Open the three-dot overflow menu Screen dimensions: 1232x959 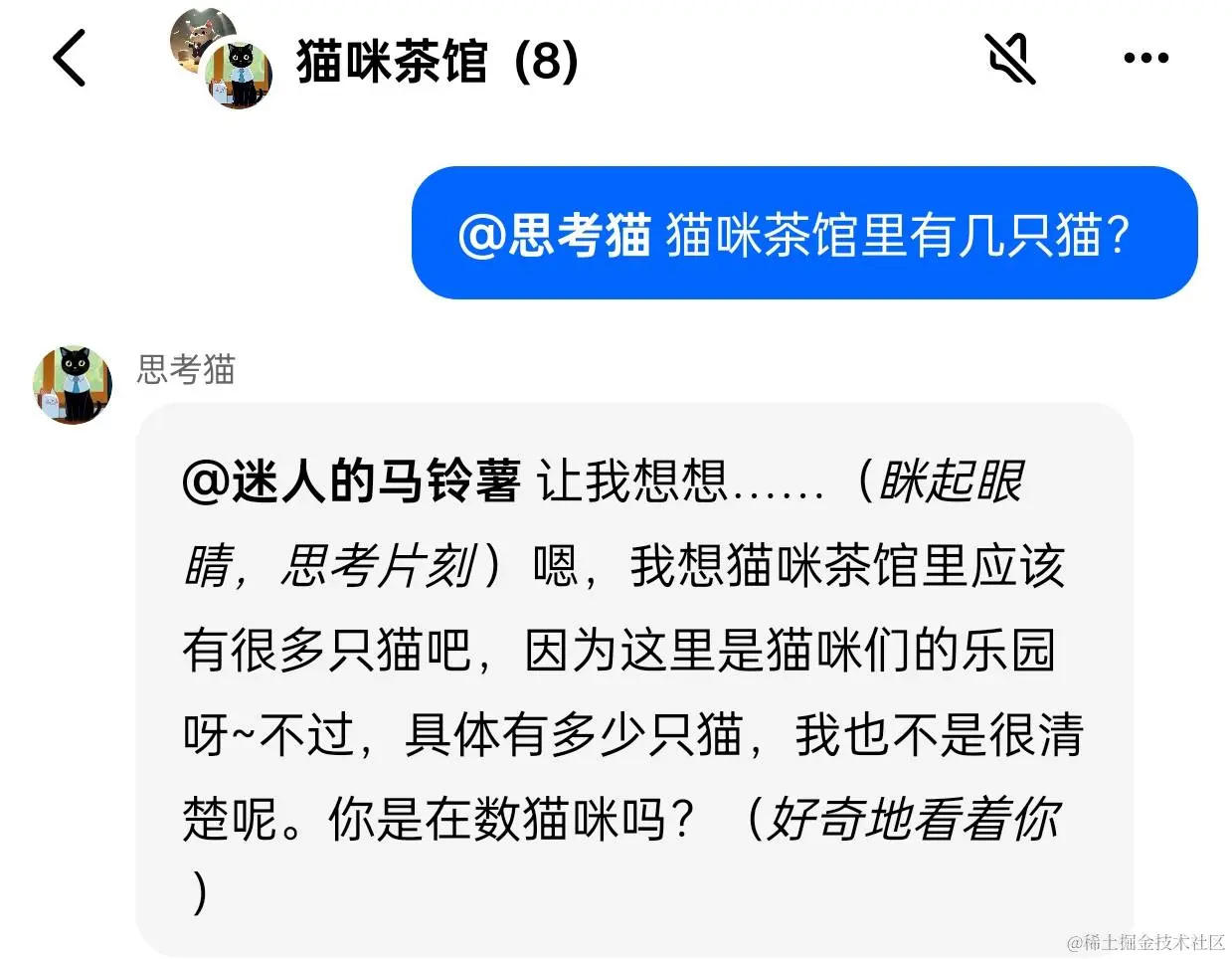point(1145,58)
